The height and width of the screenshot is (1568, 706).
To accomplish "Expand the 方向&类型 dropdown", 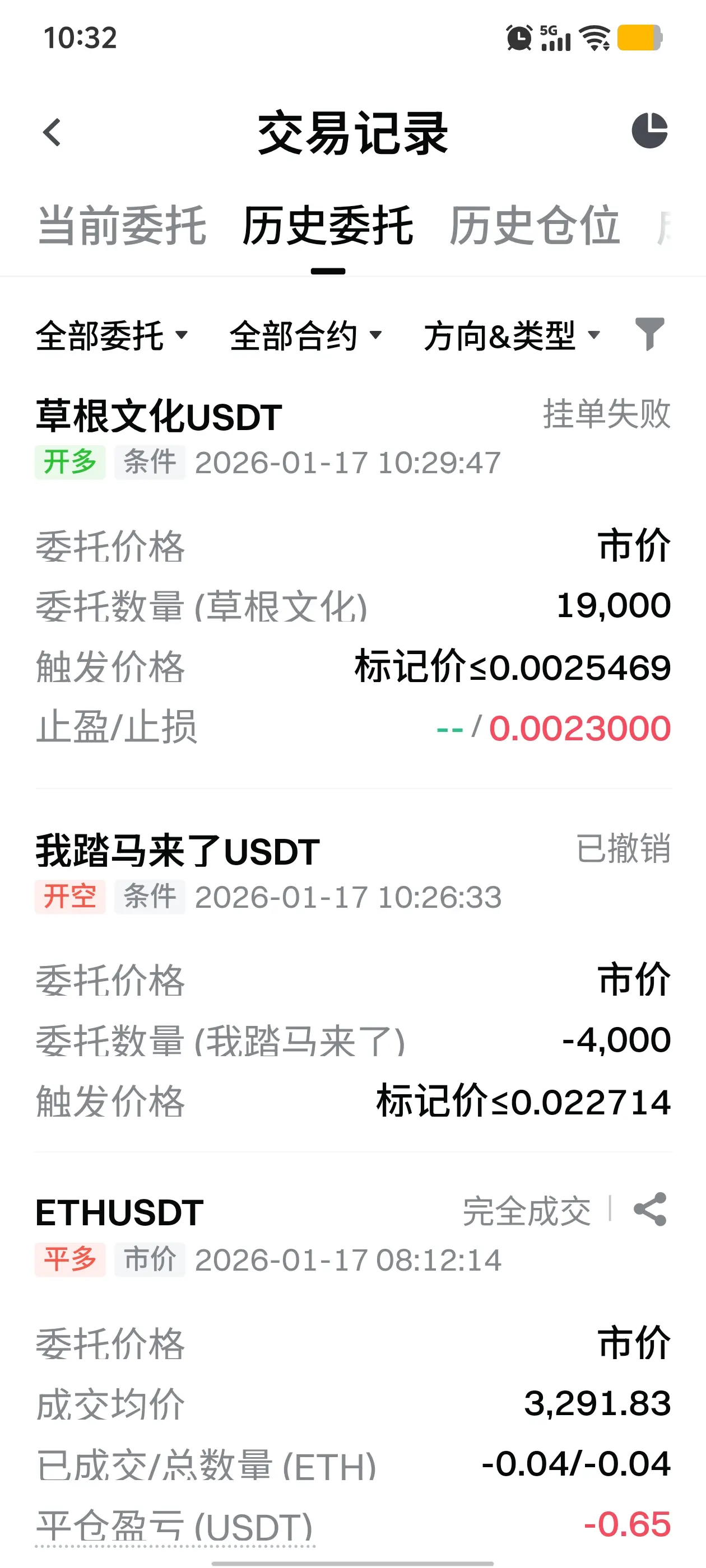I will click(512, 335).
